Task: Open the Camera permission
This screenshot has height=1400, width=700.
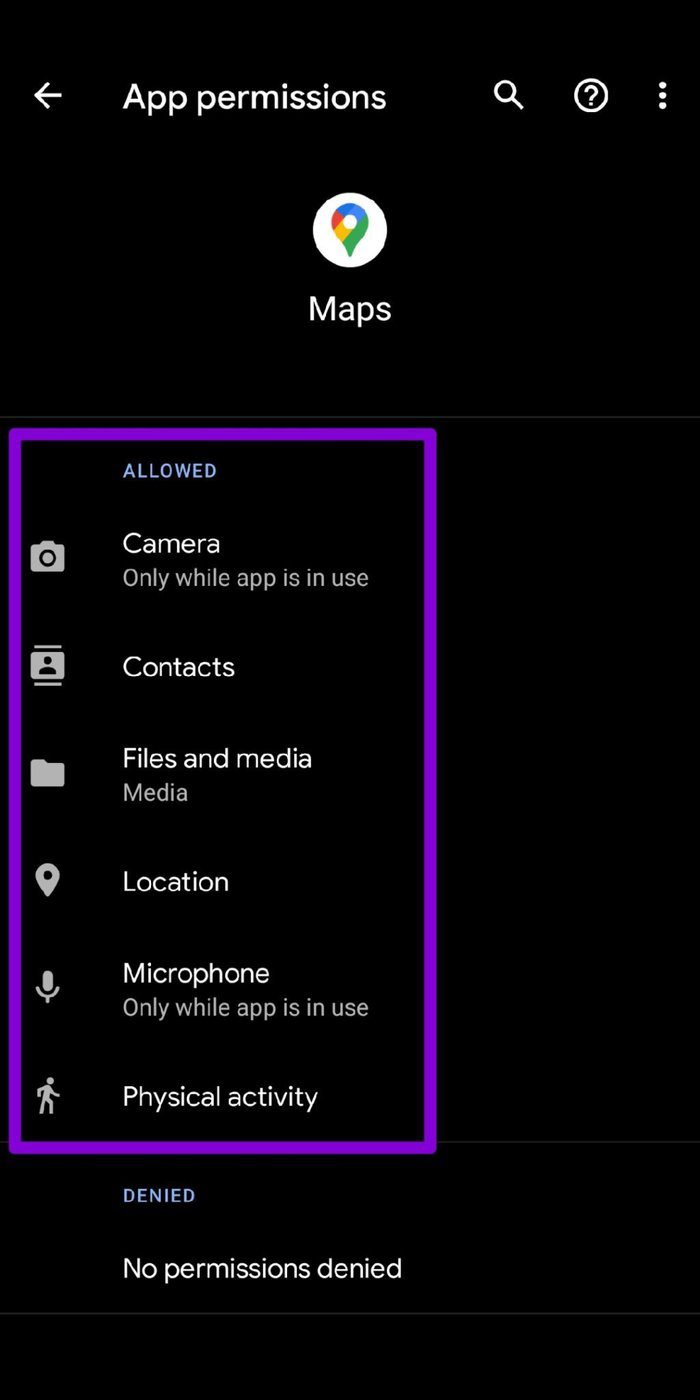Action: (350, 559)
